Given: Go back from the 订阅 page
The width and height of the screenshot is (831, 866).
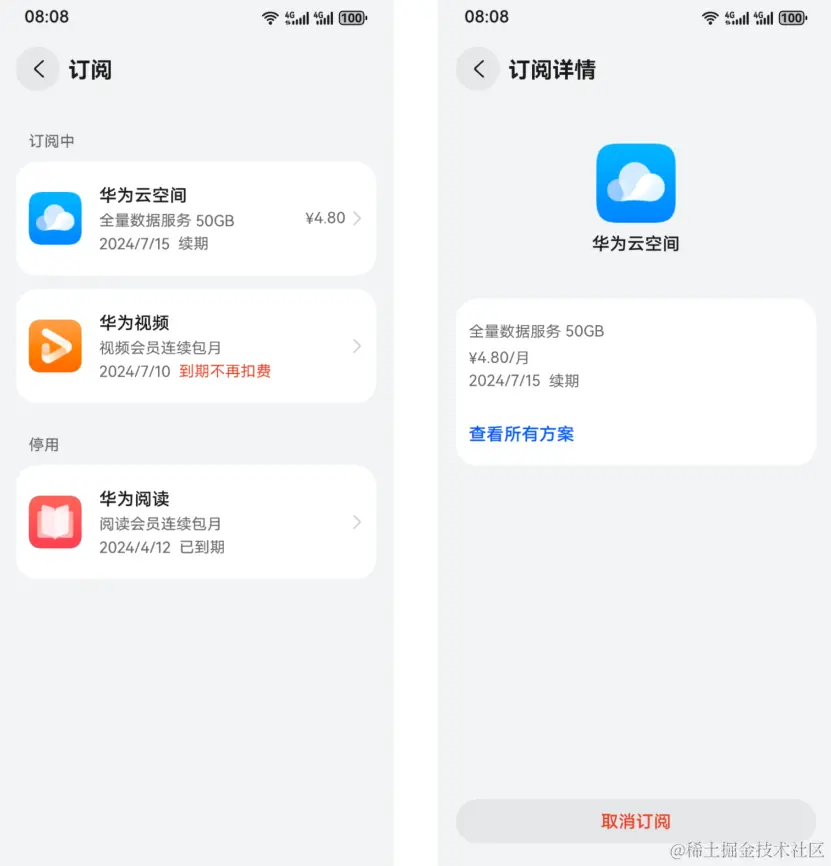Looking at the screenshot, I should (x=38, y=69).
